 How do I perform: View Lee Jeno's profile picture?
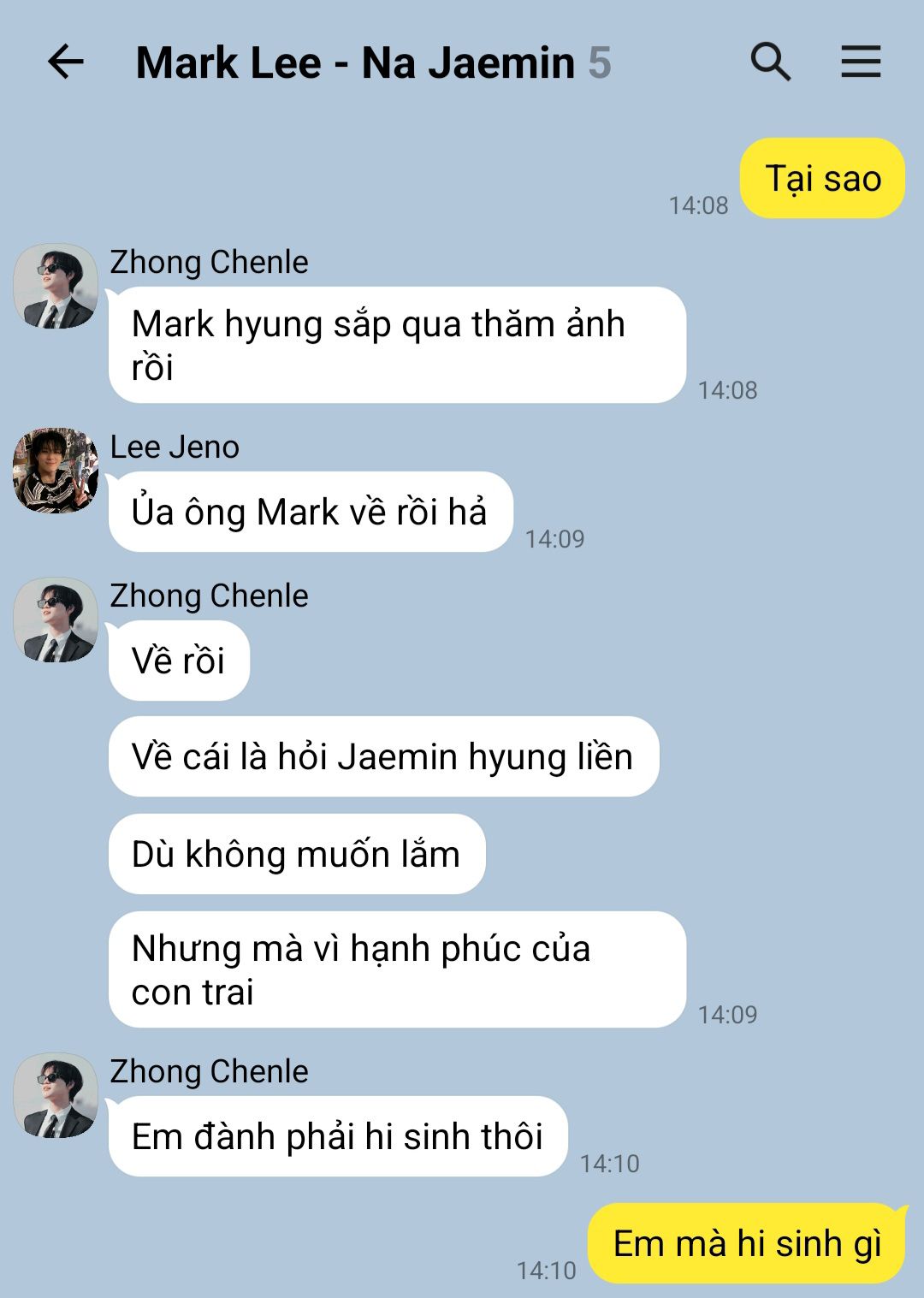[x=56, y=471]
